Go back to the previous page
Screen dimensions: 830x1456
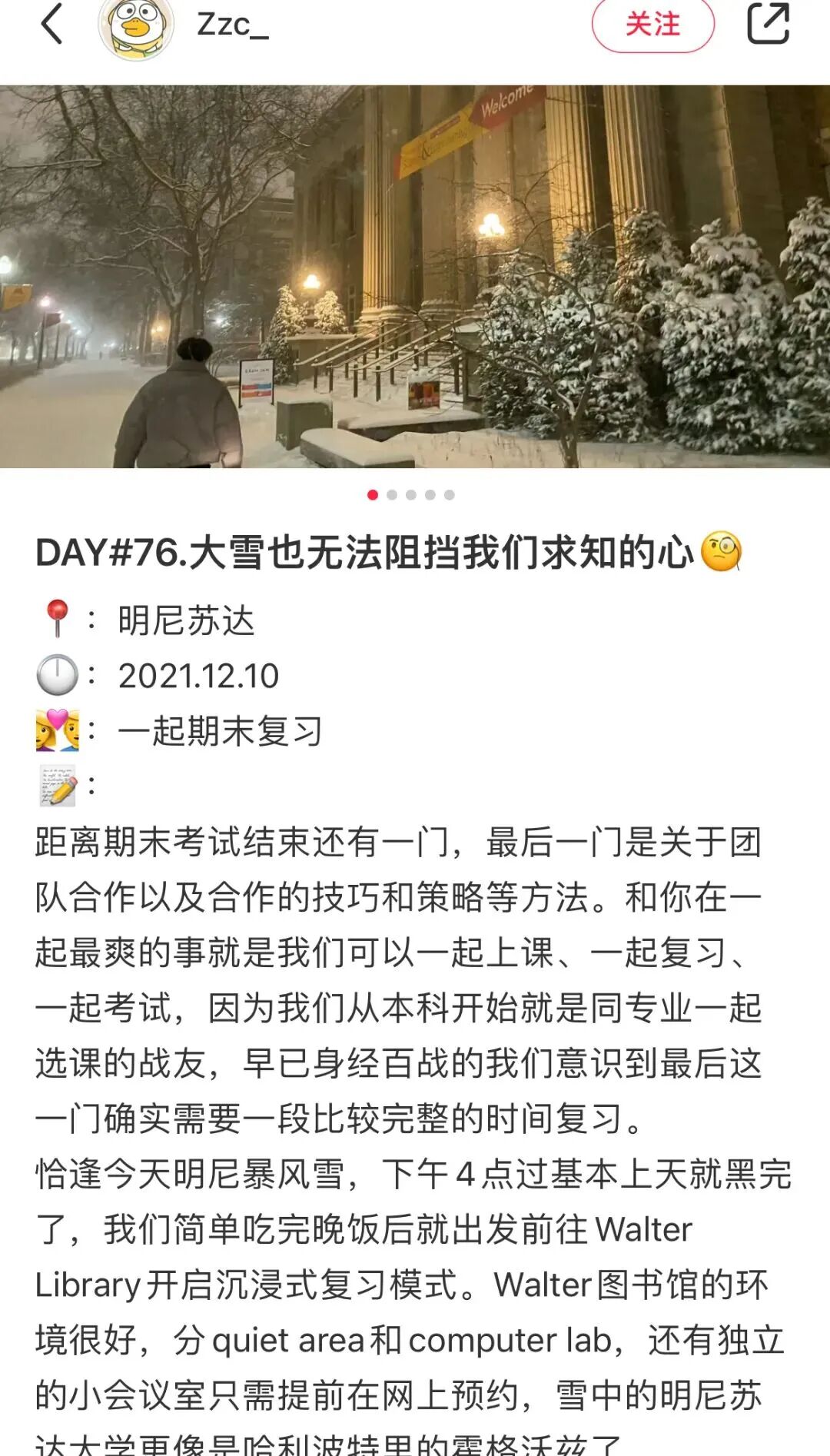click(51, 23)
